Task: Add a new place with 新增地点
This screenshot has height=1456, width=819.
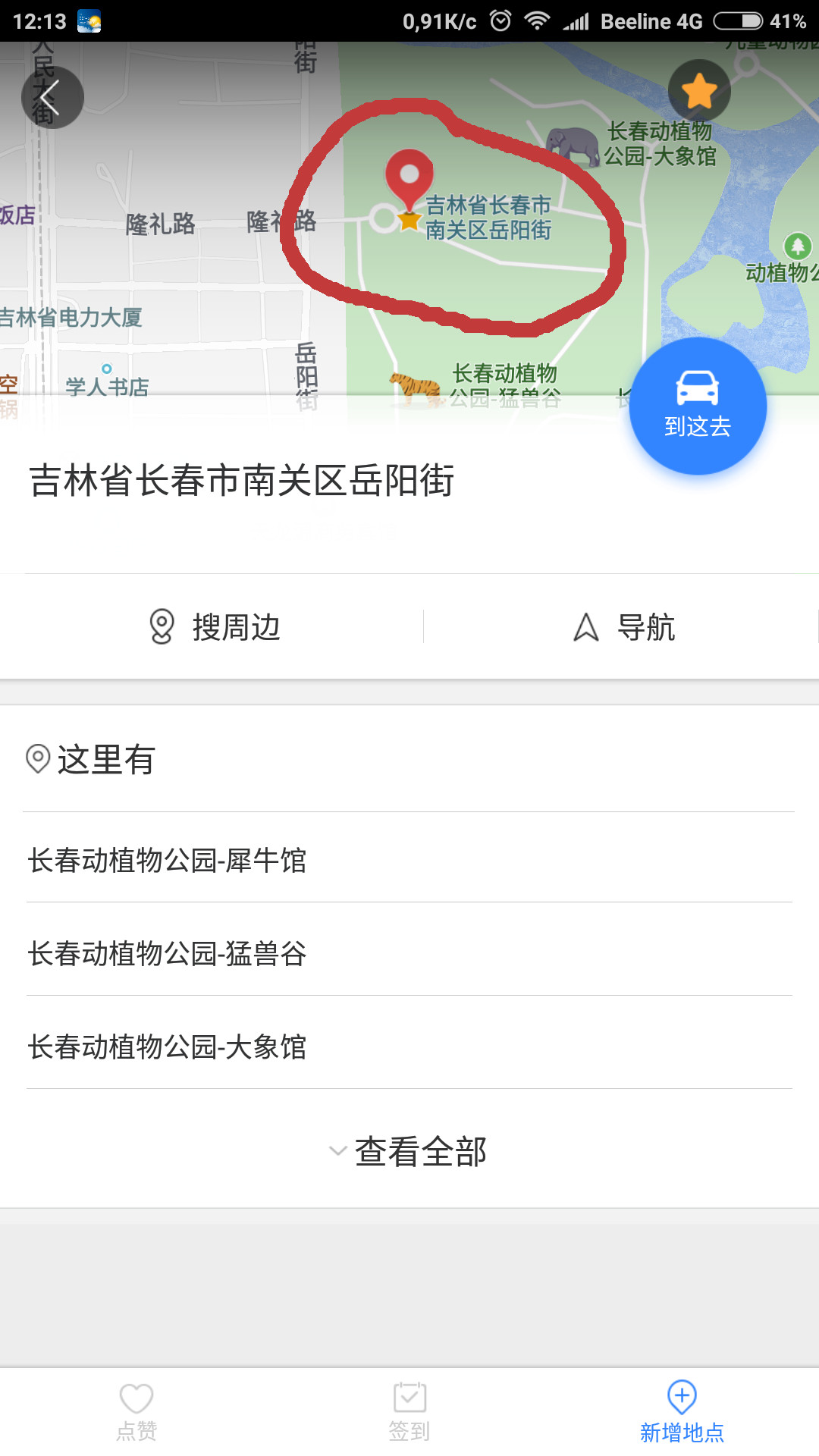Action: [682, 1412]
